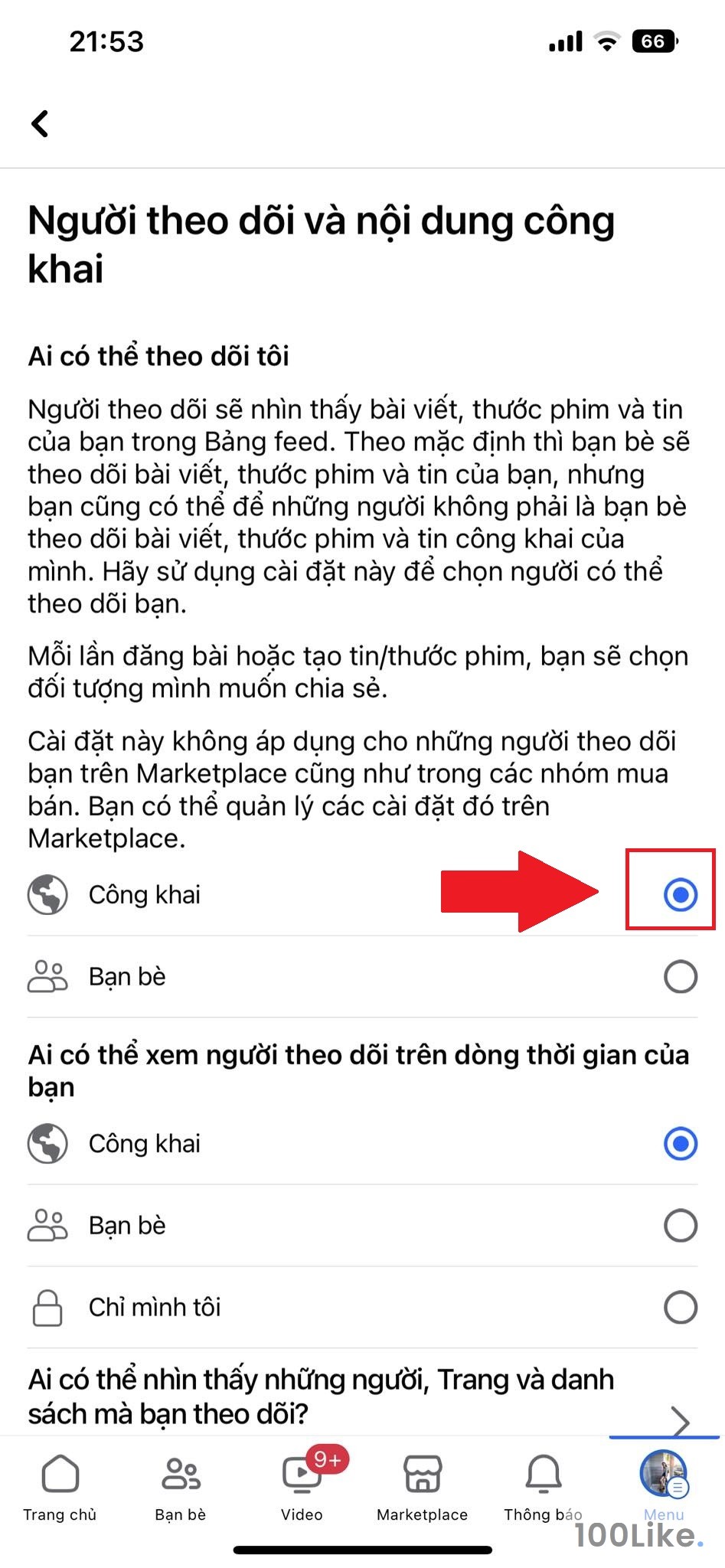The image size is (725, 1568).
Task: Click the lock icon beside Chỉ mình tôi
Action: click(x=46, y=1307)
